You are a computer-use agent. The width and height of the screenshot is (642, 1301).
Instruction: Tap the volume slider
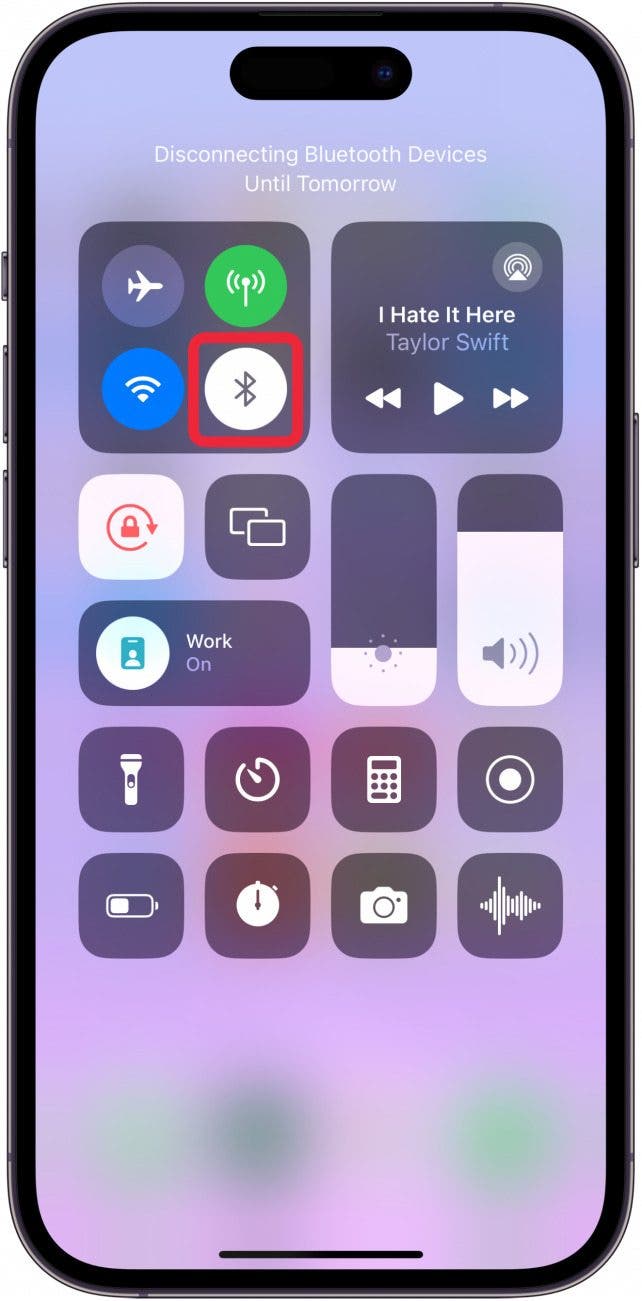click(510, 590)
